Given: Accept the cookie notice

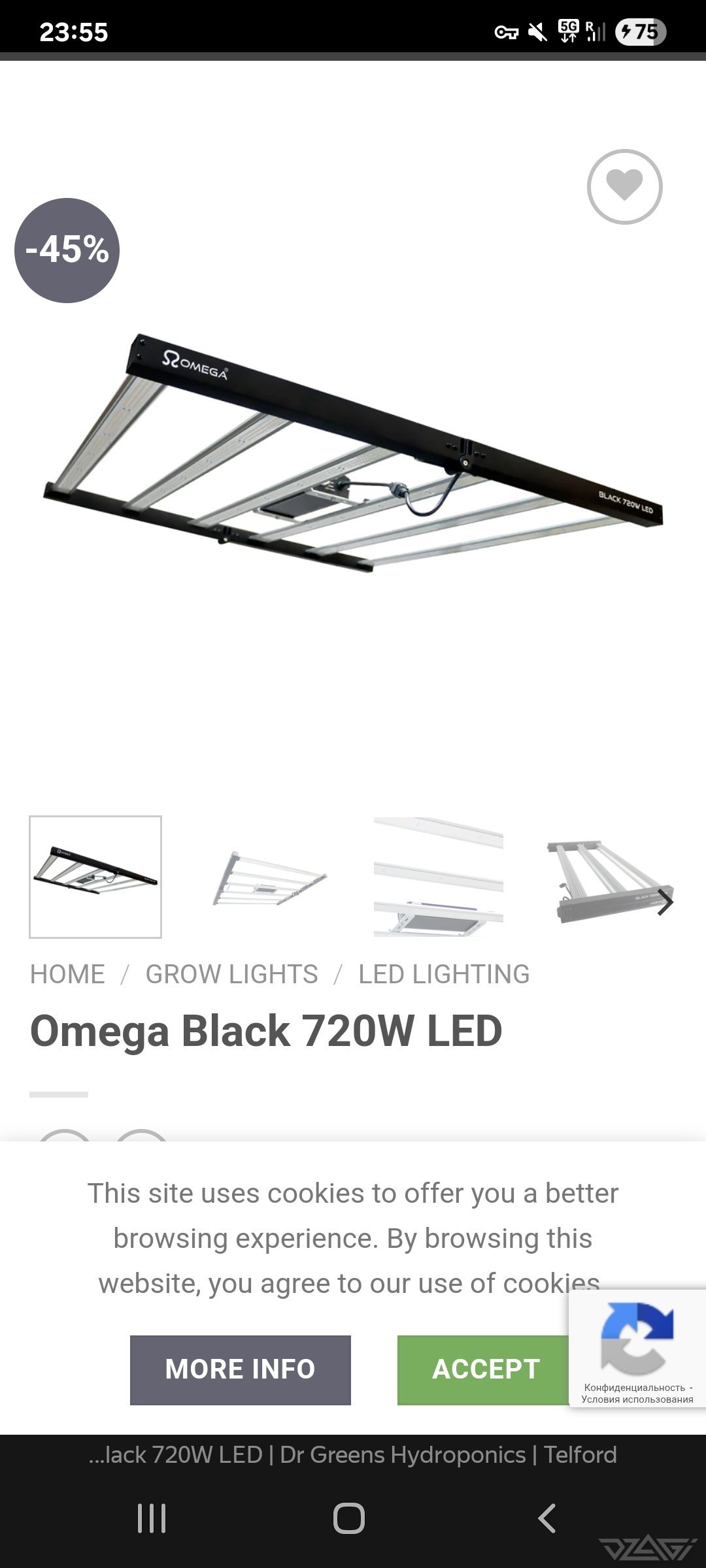Looking at the screenshot, I should point(485,1370).
